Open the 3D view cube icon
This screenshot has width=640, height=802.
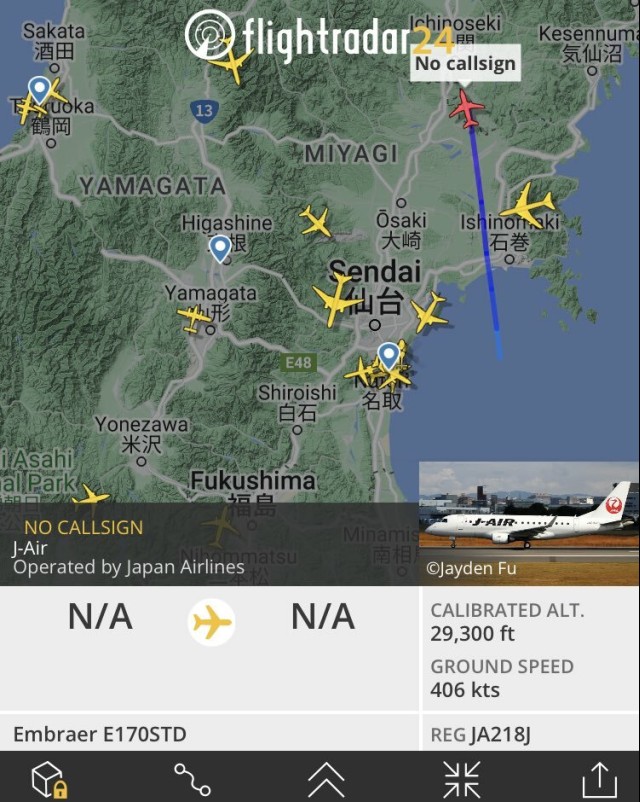(47, 779)
